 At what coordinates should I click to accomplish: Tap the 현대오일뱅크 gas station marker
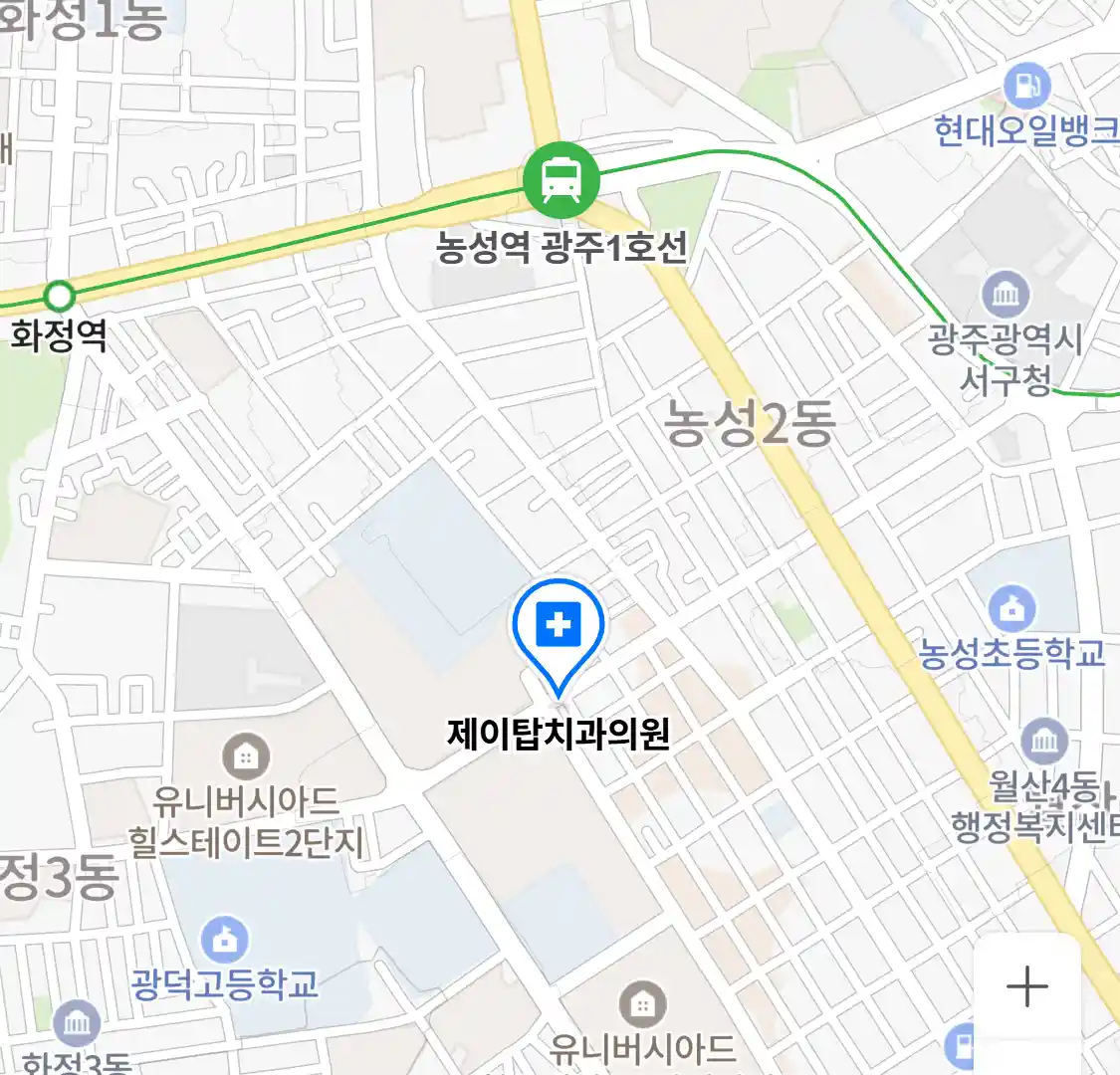pos(1027,88)
